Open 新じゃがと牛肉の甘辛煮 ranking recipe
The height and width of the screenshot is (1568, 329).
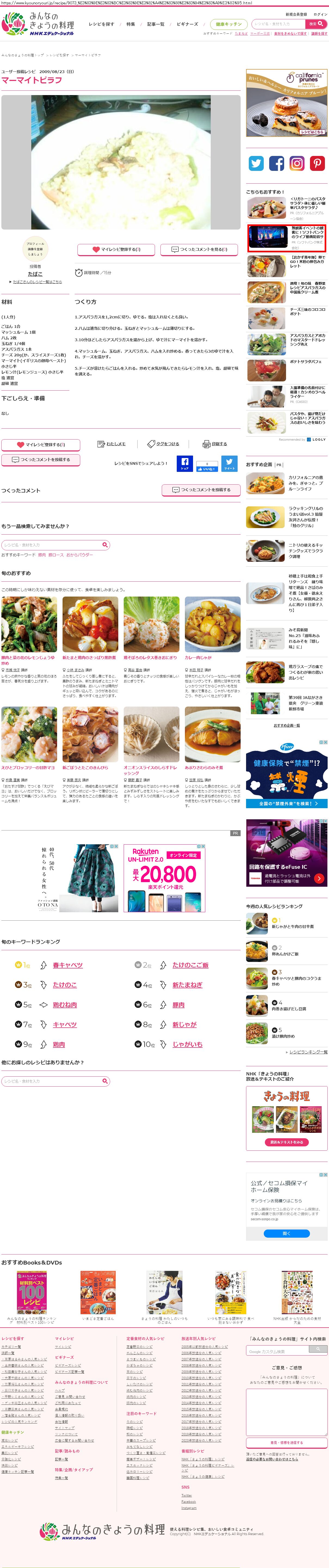tap(293, 926)
